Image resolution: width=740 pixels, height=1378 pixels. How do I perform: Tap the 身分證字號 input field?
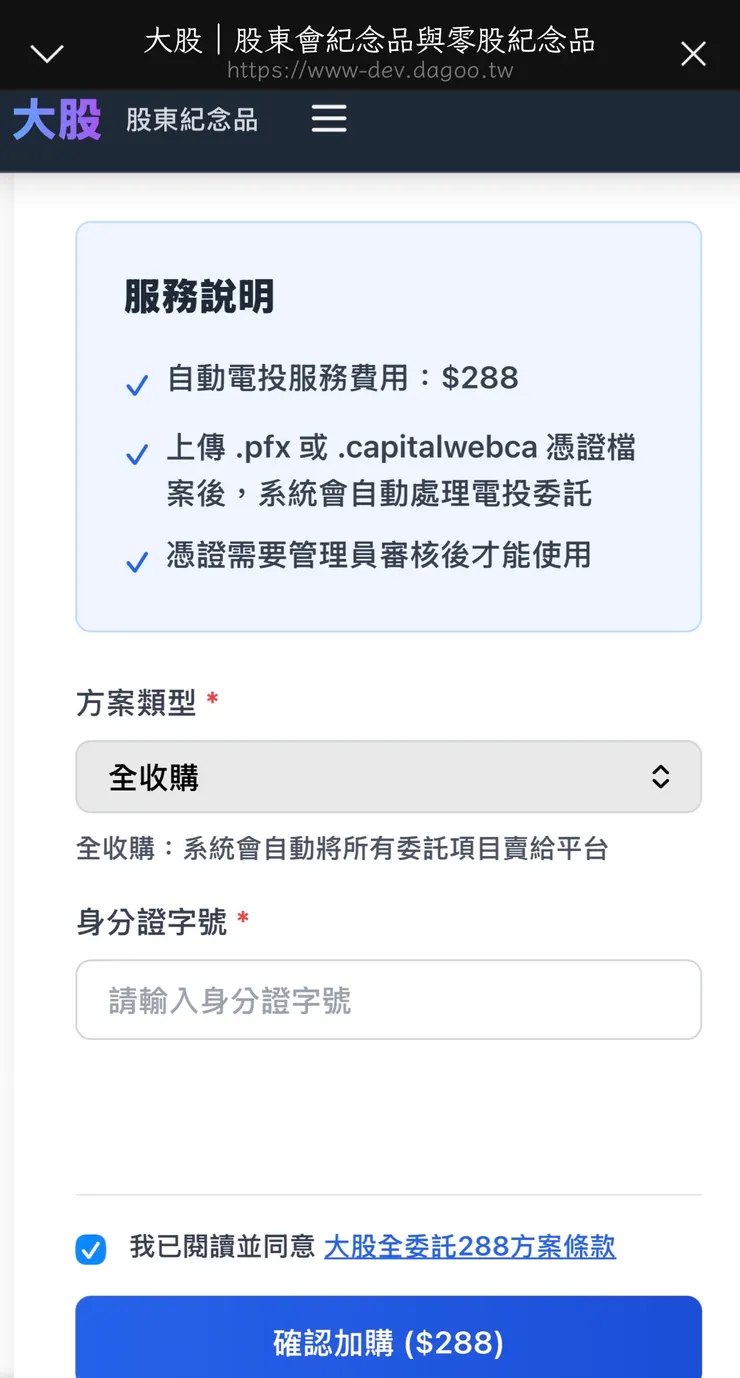click(x=388, y=999)
